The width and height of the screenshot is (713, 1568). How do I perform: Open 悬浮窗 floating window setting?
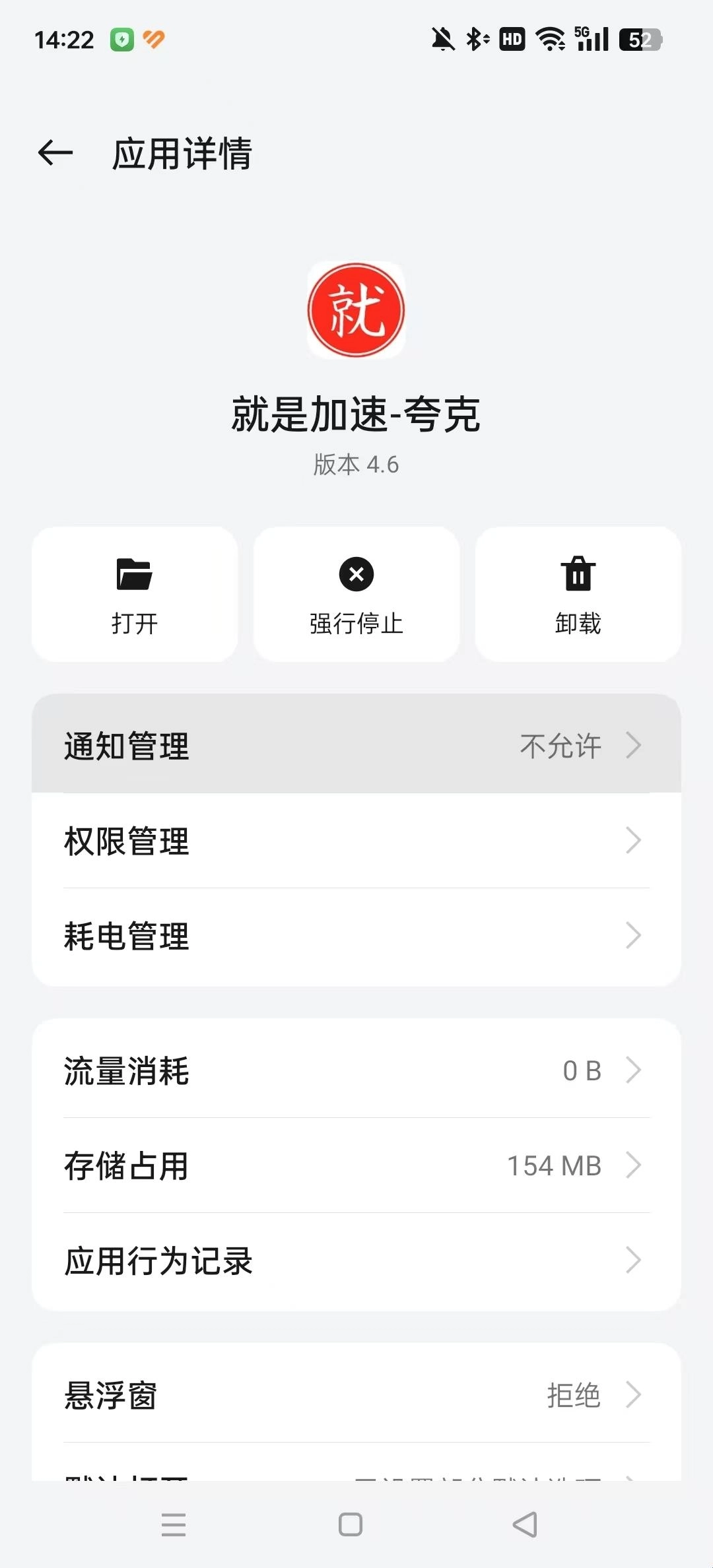(x=356, y=1395)
